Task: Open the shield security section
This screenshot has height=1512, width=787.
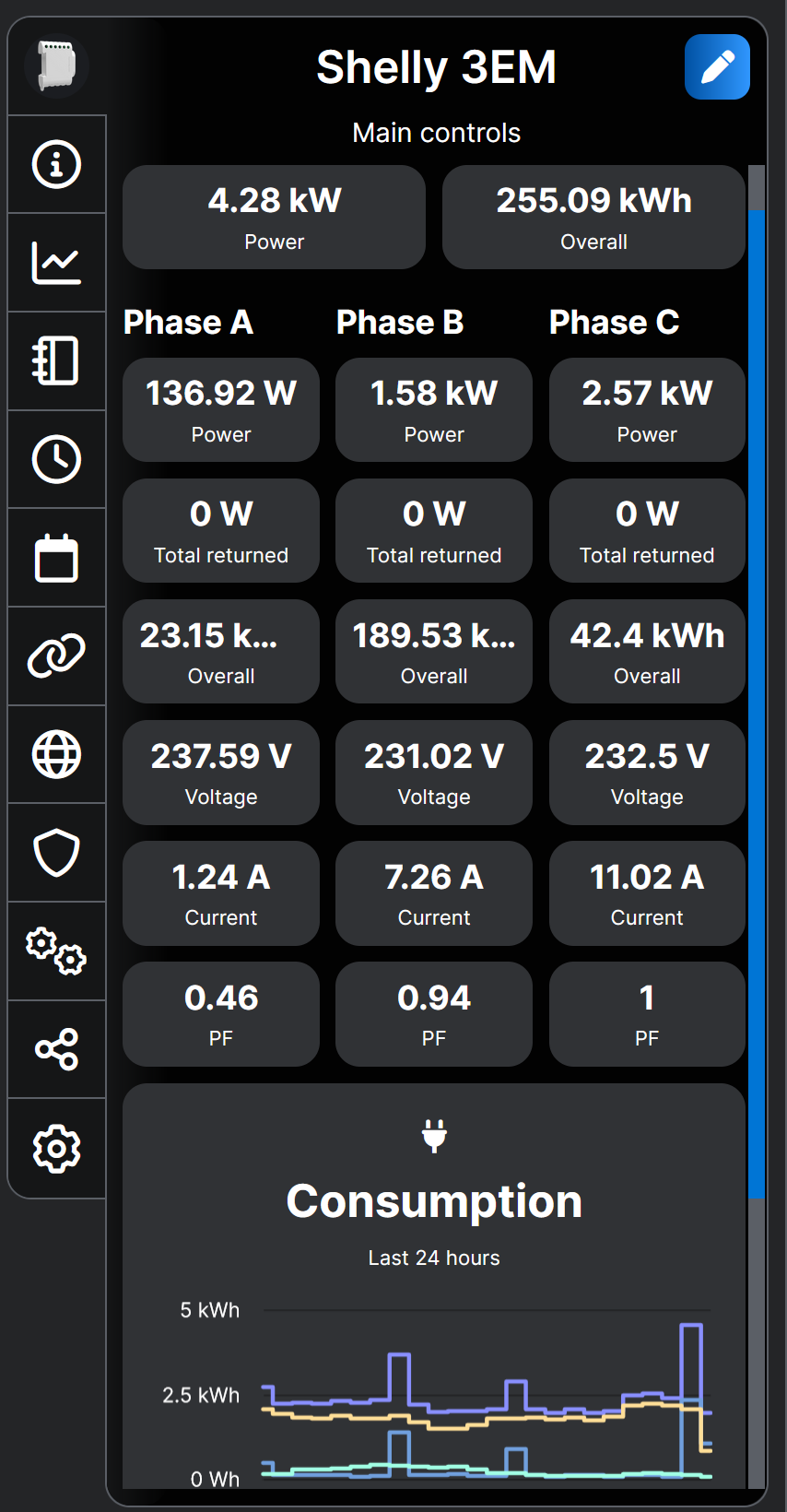Action: (57, 852)
